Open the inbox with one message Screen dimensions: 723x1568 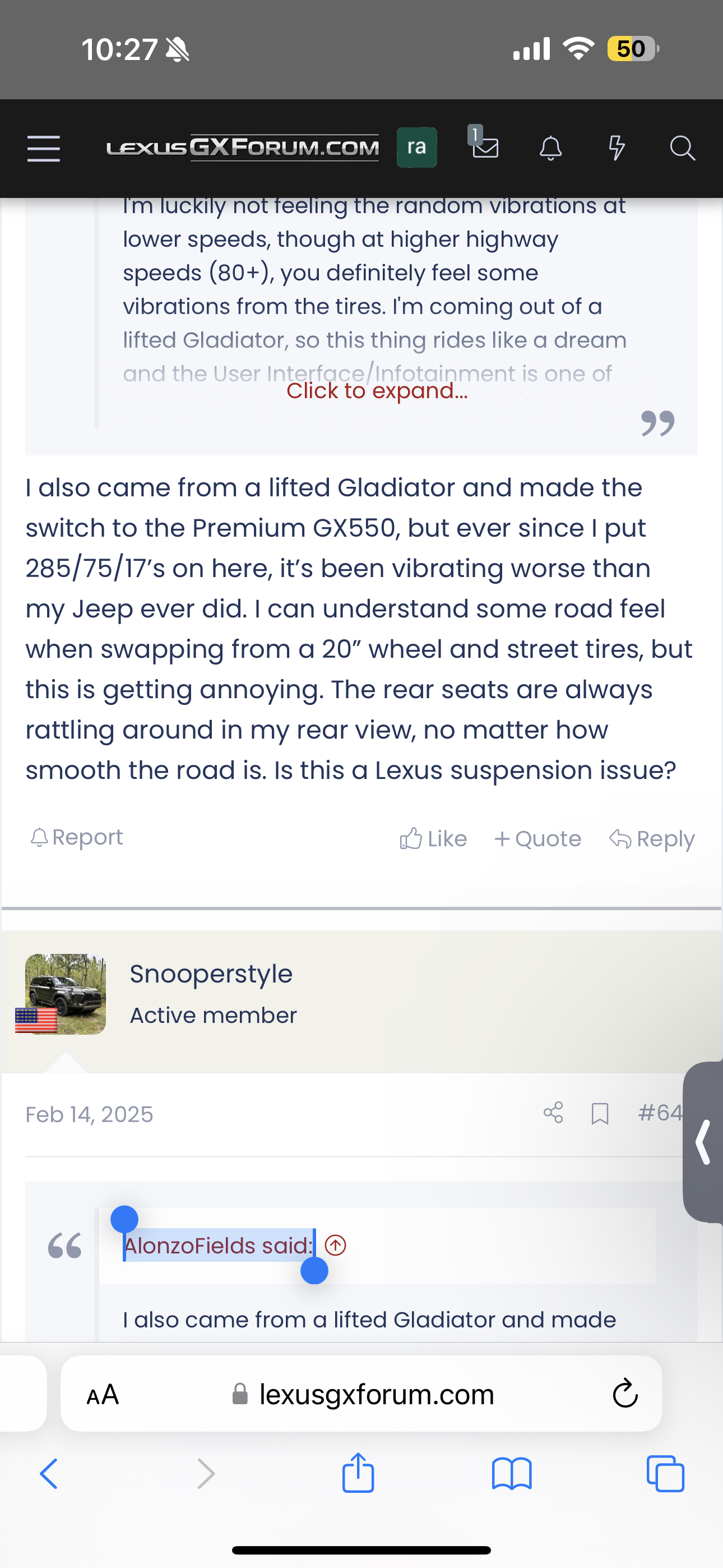[x=485, y=145]
